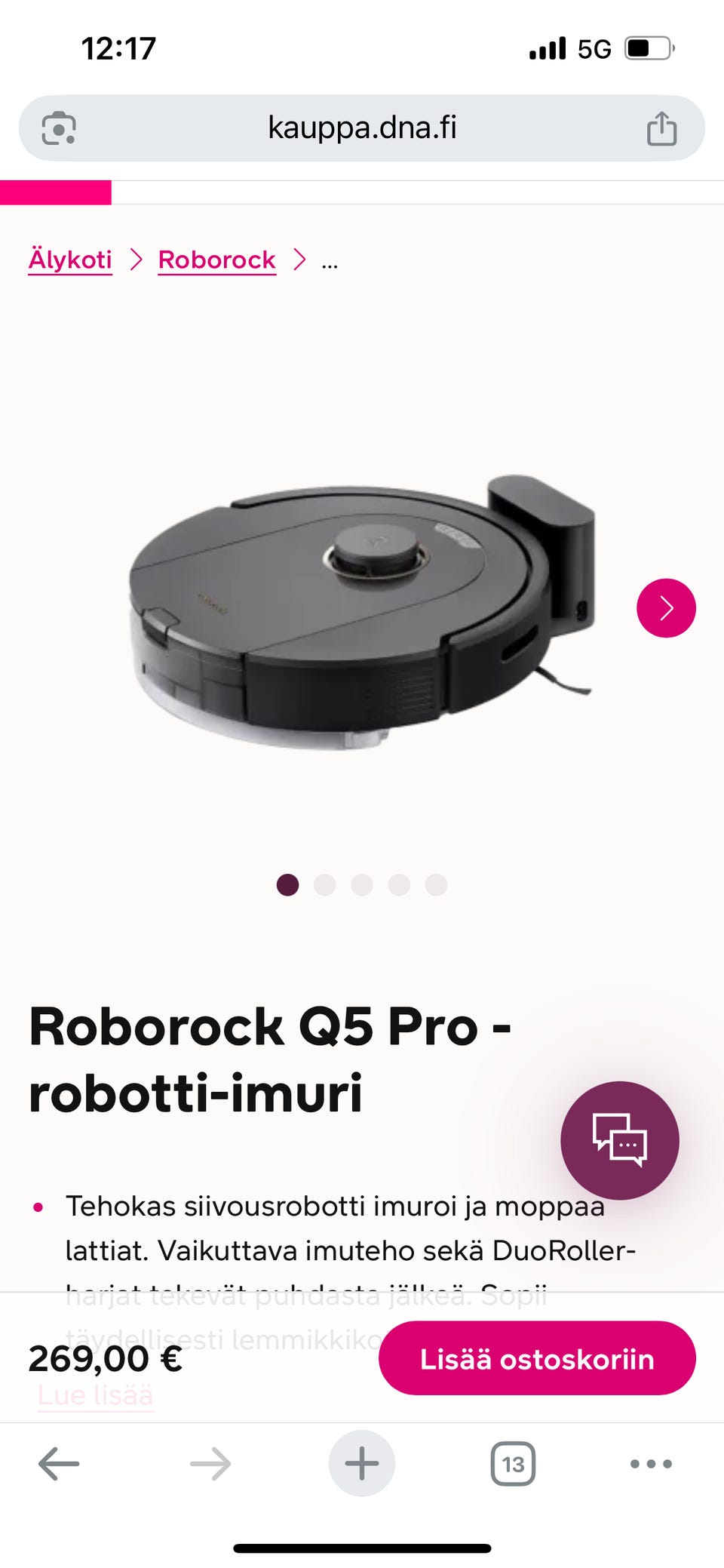Go to the Roborock breadcrumb link
724x1568 pixels.
tap(216, 260)
